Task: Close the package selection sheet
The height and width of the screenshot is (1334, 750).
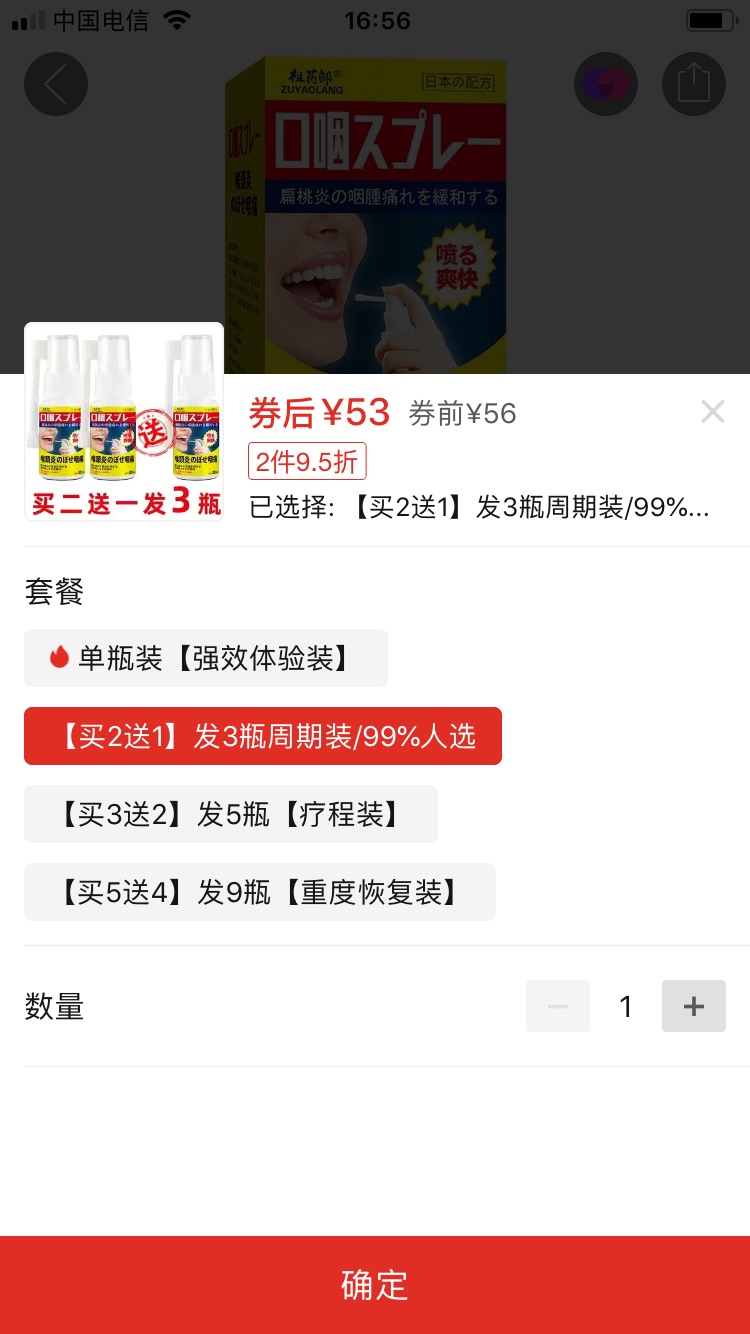Action: coord(712,411)
